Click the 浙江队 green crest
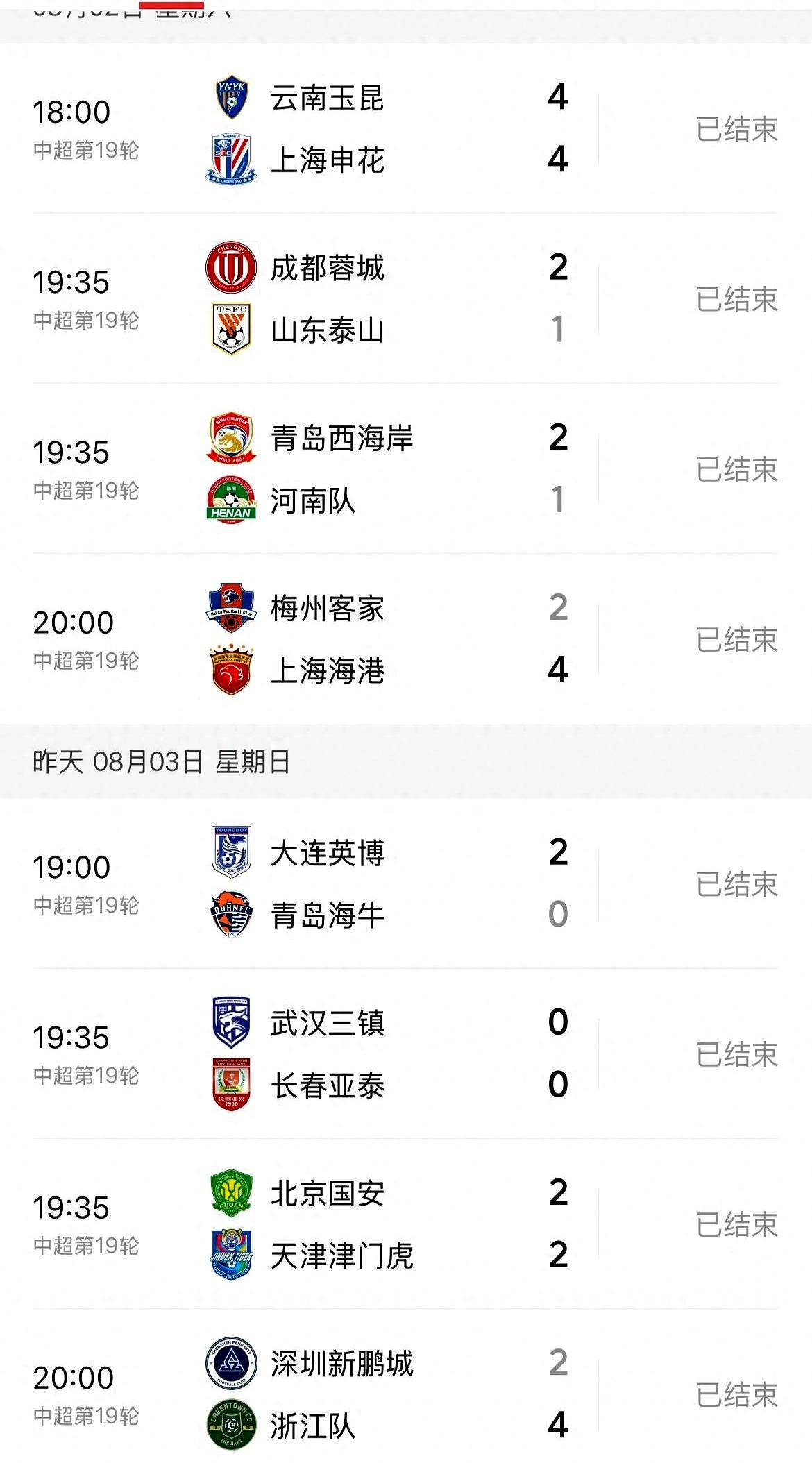This screenshot has height=1463, width=812. (232, 1423)
